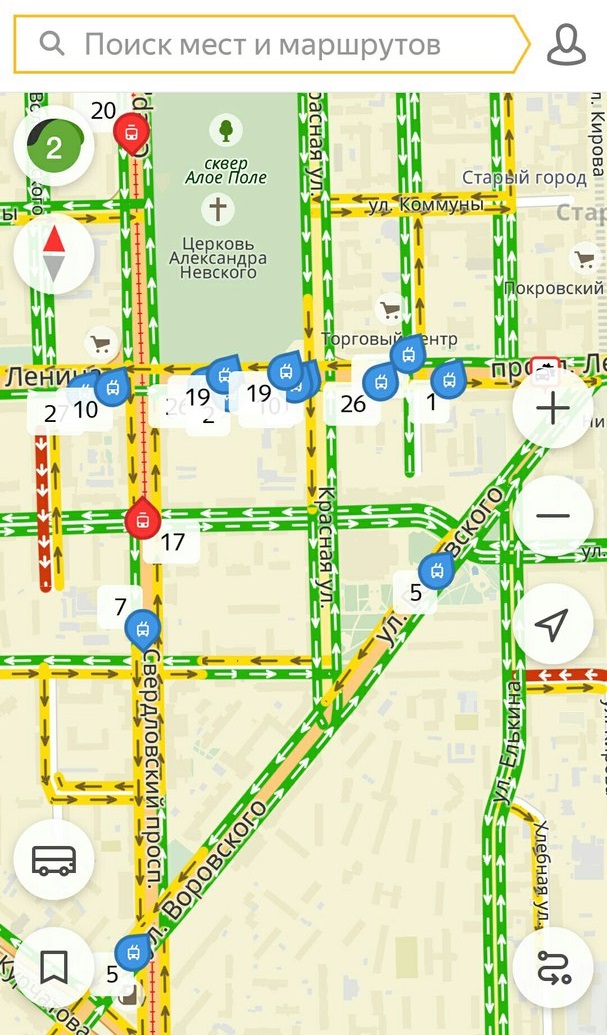This screenshot has height=1035, width=607.
Task: Center map on my current location
Action: click(552, 626)
